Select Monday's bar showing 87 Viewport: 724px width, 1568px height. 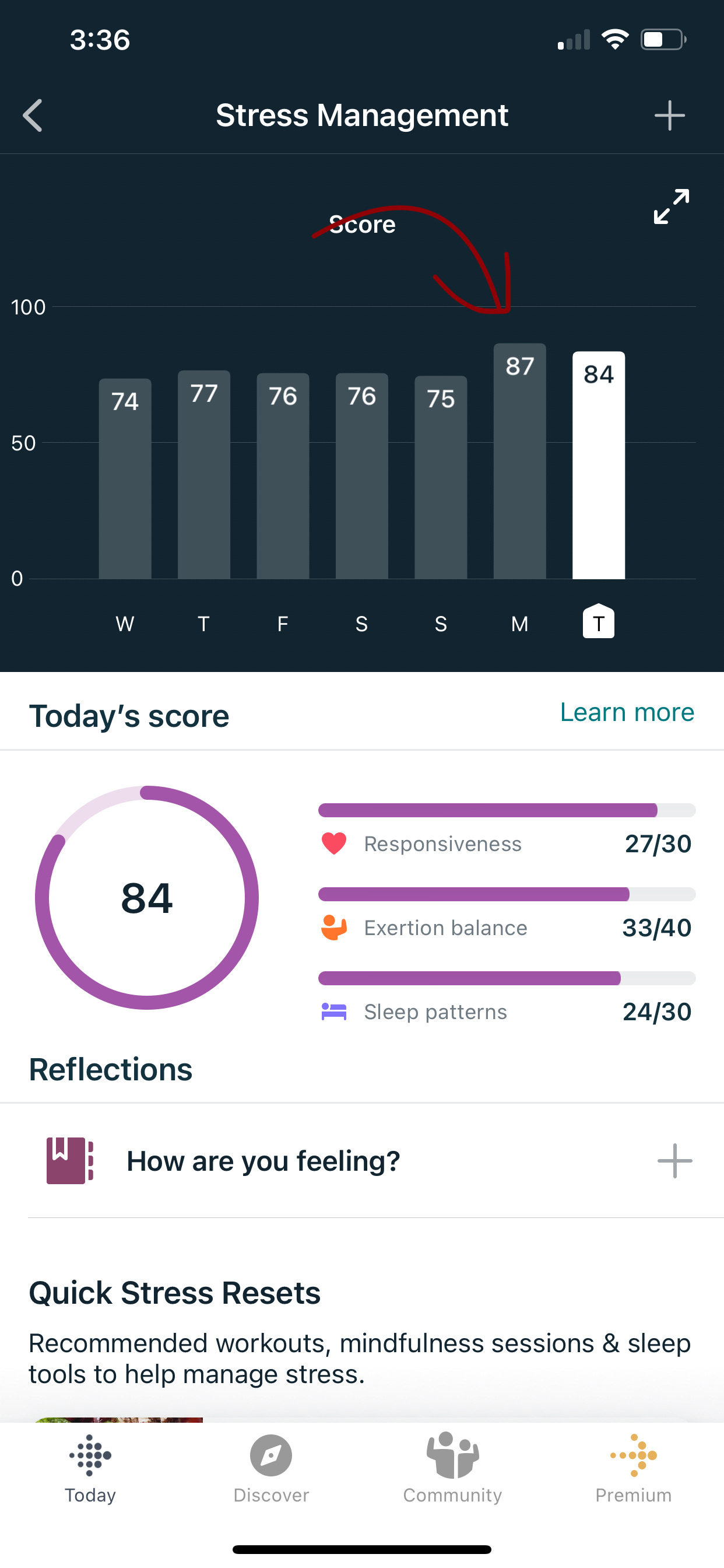coord(519,461)
